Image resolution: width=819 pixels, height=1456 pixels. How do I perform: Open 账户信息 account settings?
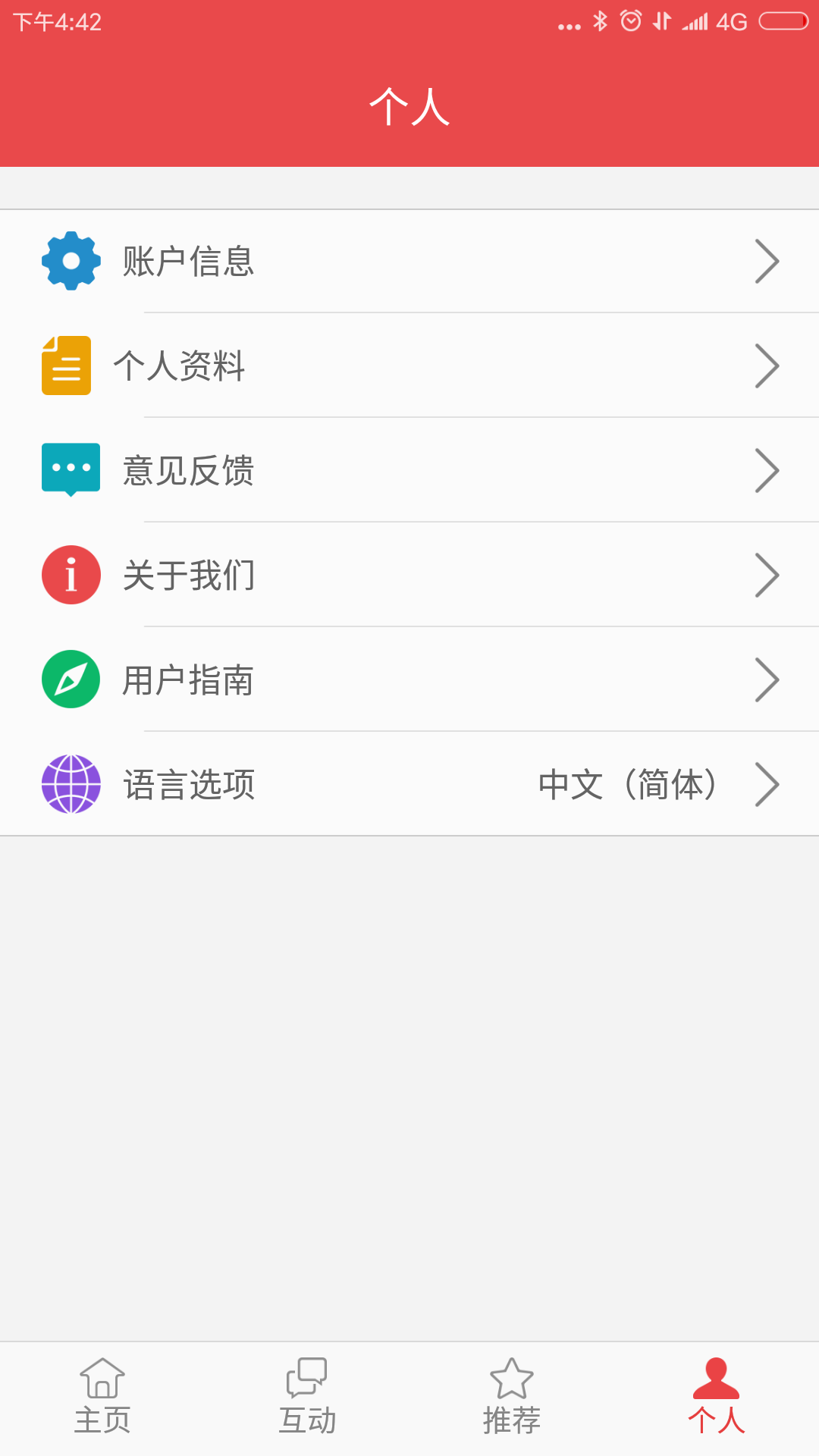point(409,261)
